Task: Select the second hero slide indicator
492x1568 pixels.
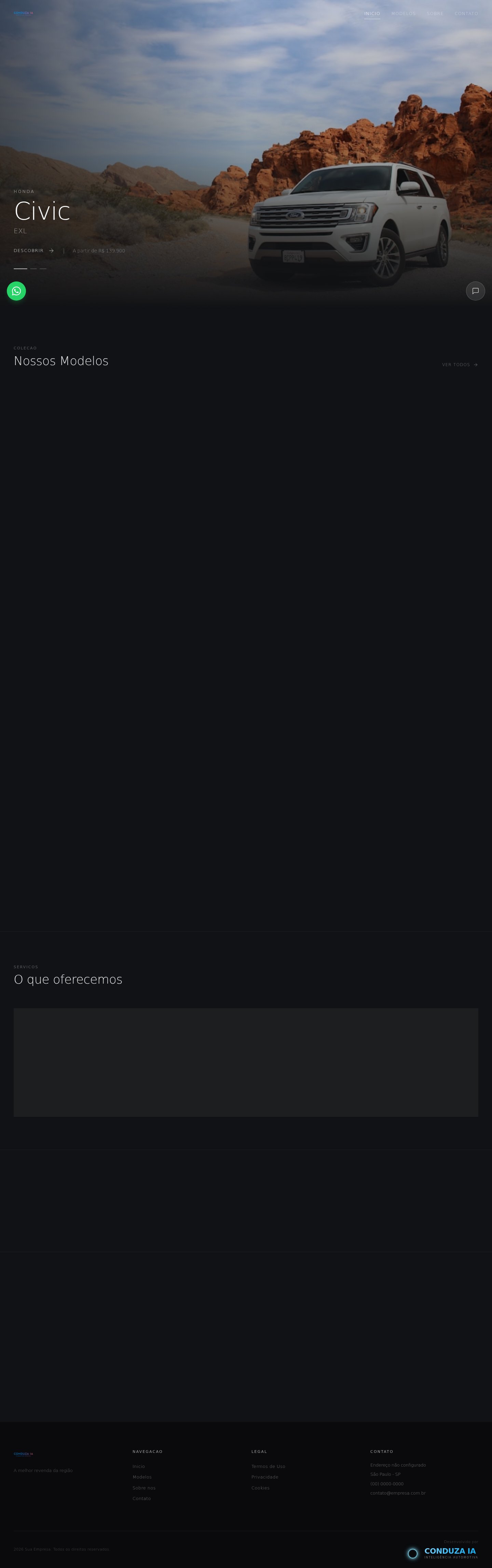Action: click(33, 268)
